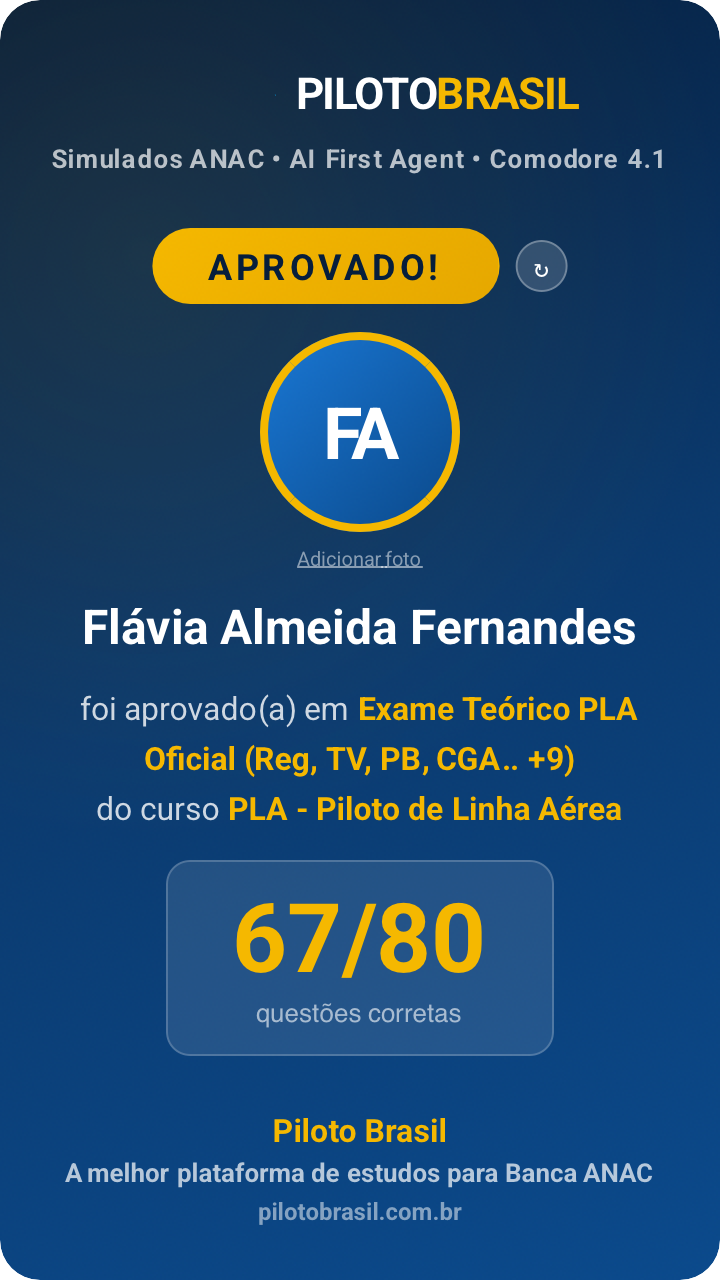The height and width of the screenshot is (1280, 720).
Task: Click the 67/80 score display
Action: [360, 937]
